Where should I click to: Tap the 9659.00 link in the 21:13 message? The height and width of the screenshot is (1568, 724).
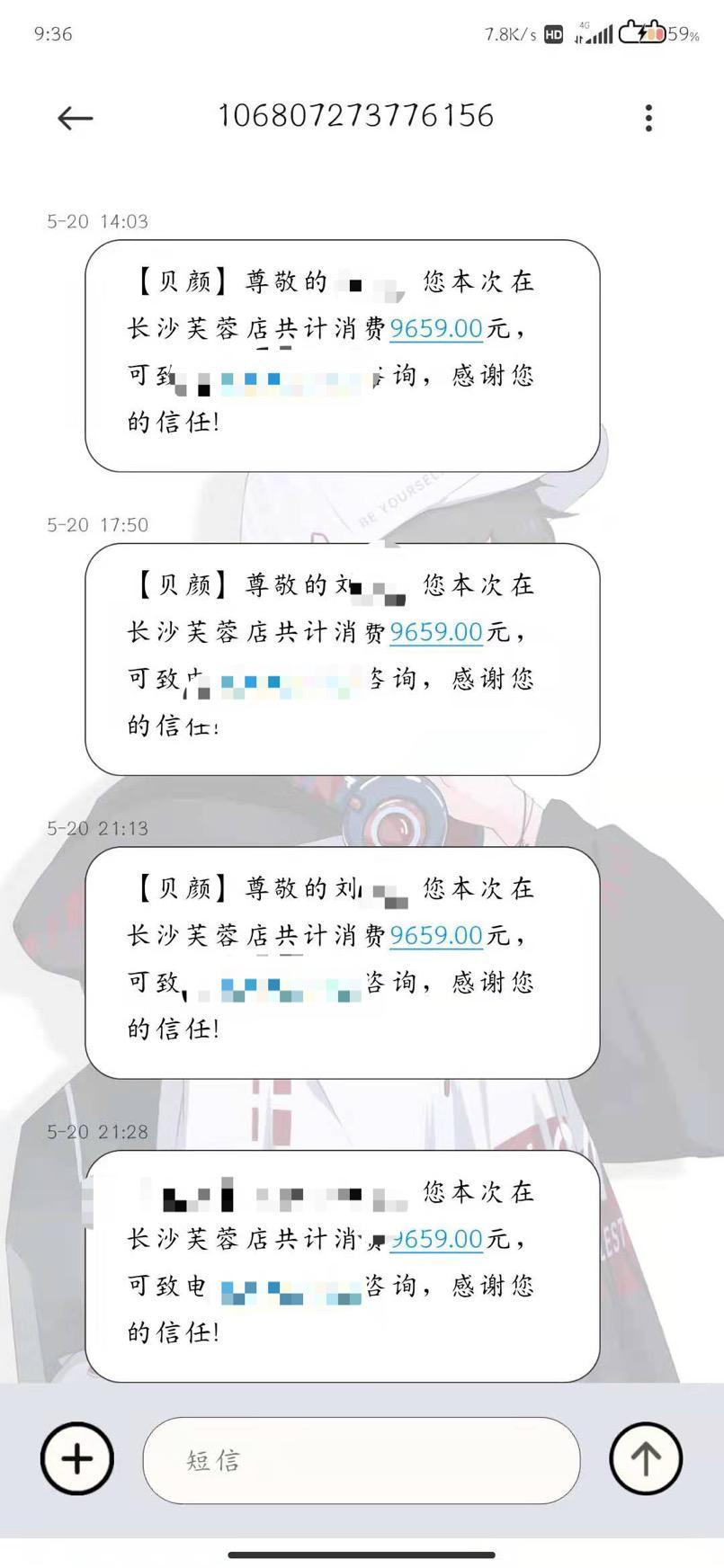pyautogui.click(x=436, y=936)
